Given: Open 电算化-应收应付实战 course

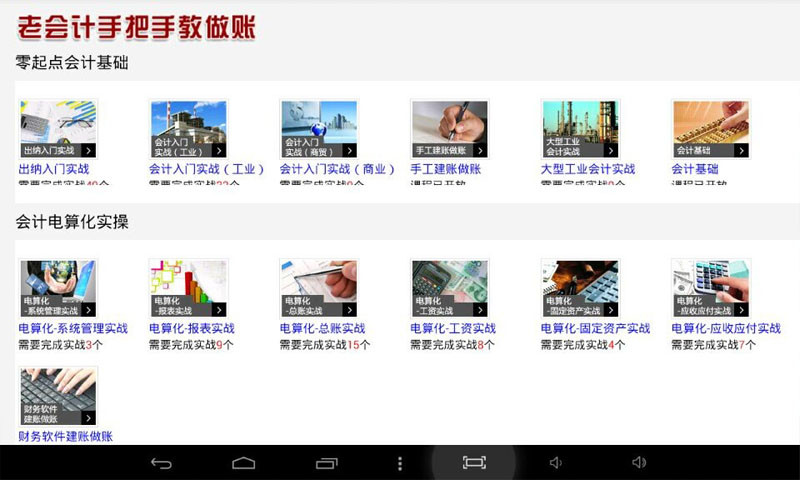Looking at the screenshot, I should tap(711, 288).
